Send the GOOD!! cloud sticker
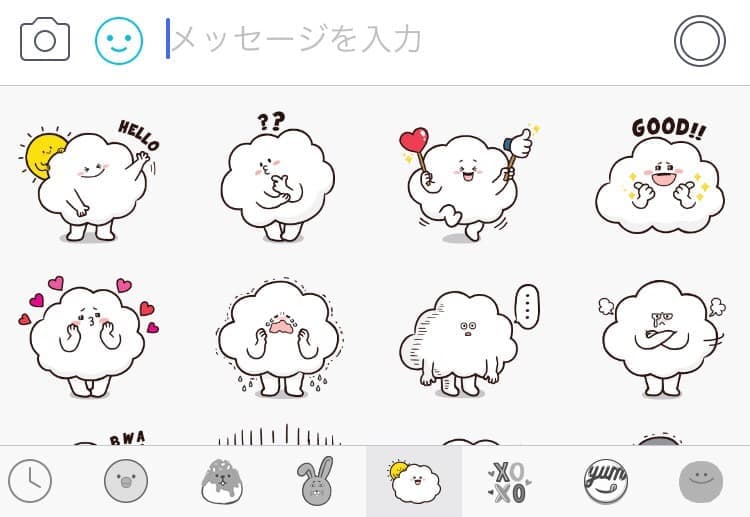 pos(658,178)
